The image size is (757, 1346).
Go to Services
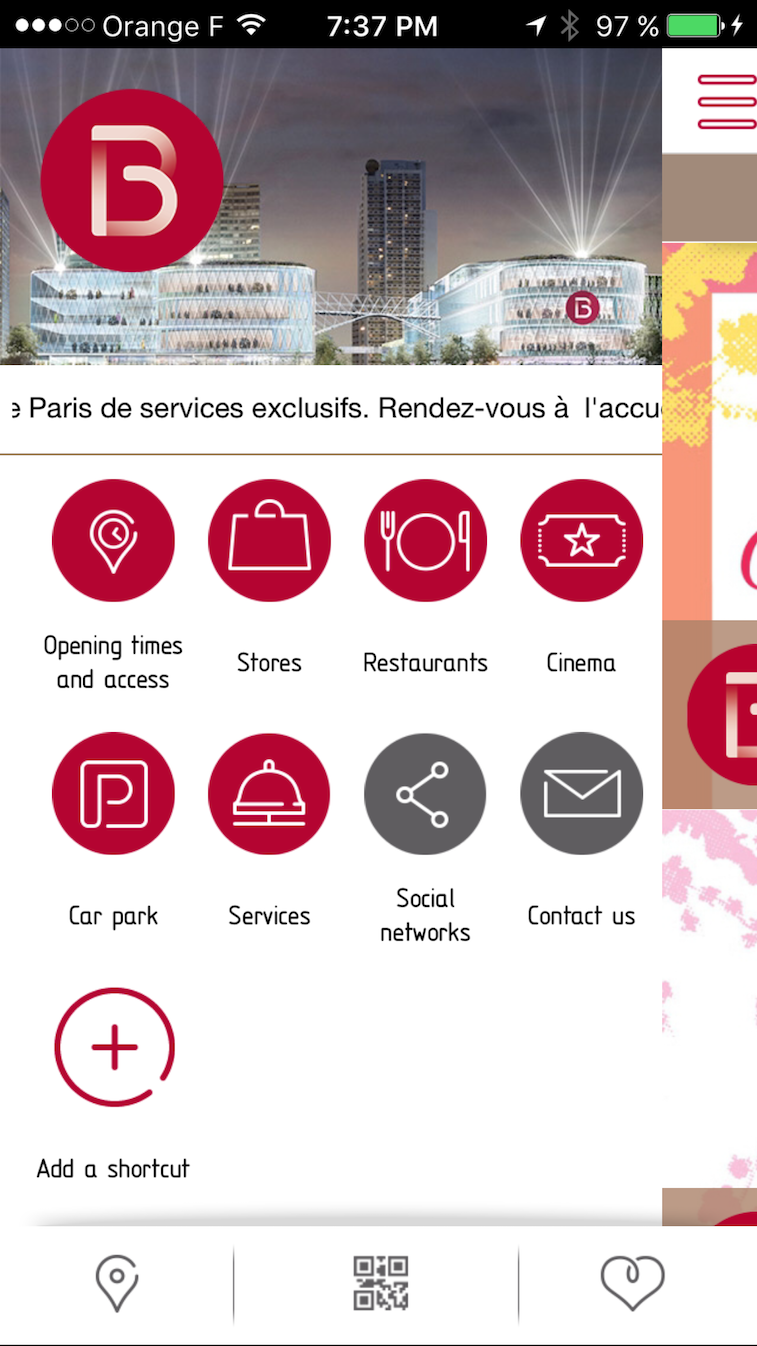(269, 793)
